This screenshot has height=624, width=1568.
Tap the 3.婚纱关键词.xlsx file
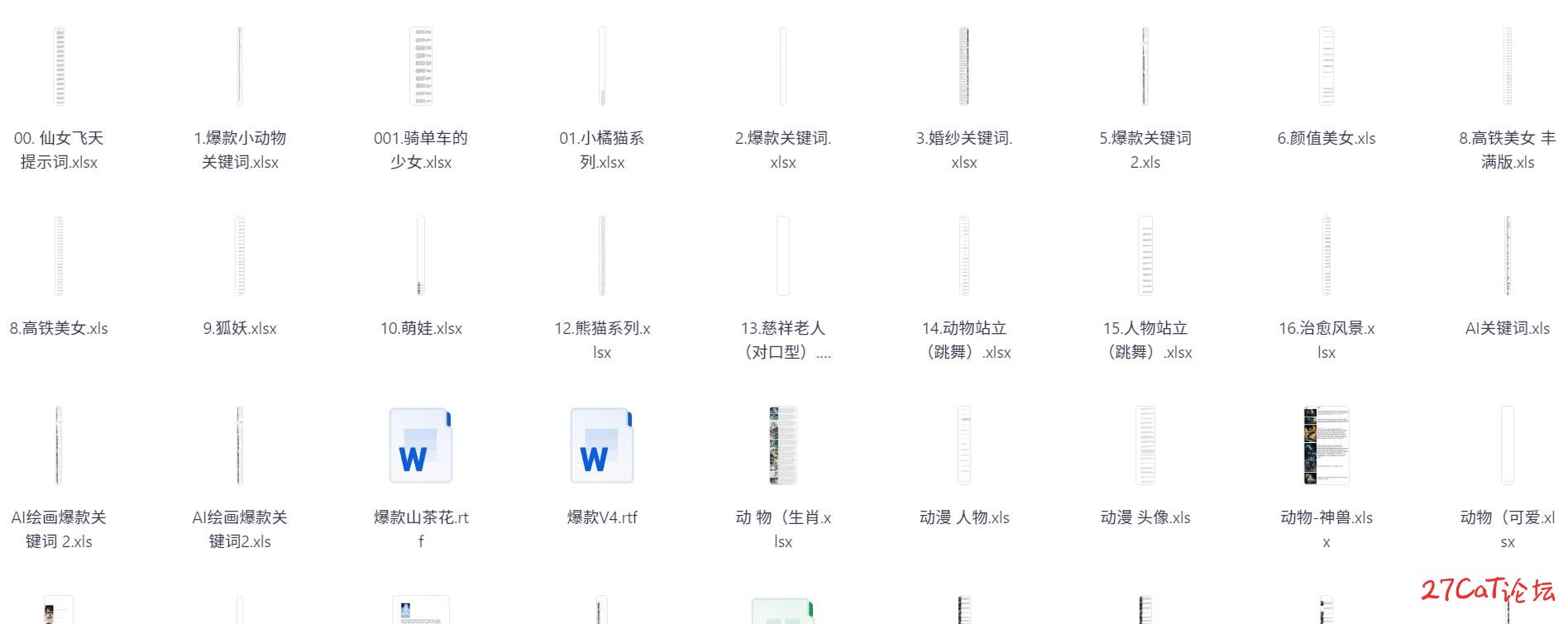pos(964,66)
